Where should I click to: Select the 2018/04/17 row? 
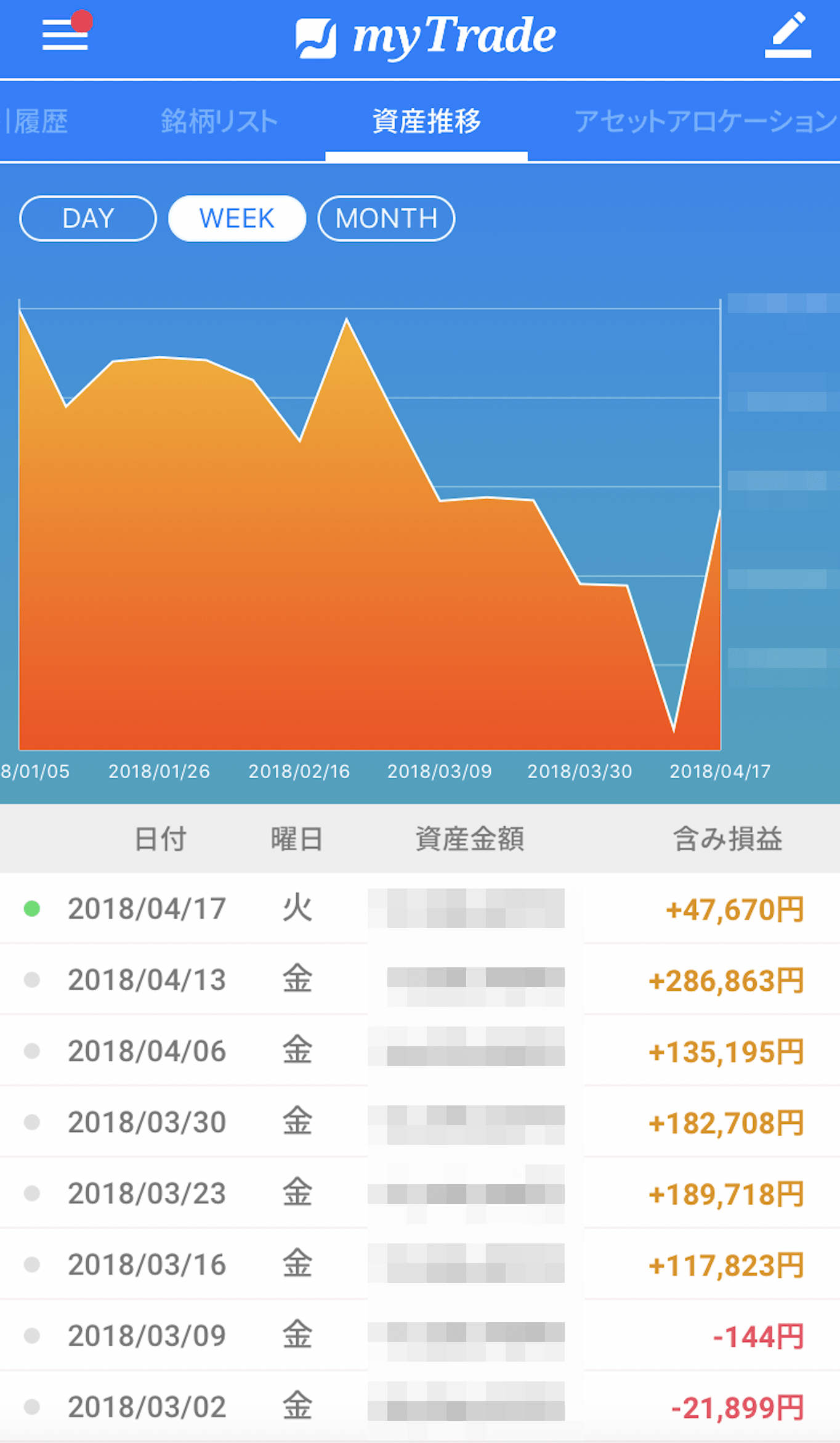[x=420, y=908]
